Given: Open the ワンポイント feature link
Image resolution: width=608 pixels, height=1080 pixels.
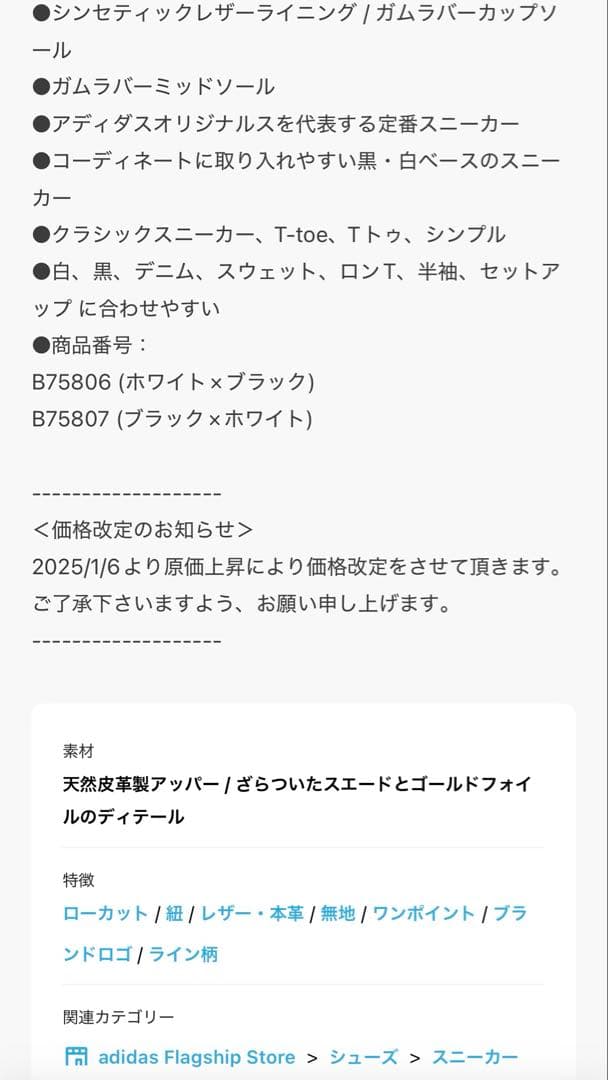Looking at the screenshot, I should (x=424, y=913).
